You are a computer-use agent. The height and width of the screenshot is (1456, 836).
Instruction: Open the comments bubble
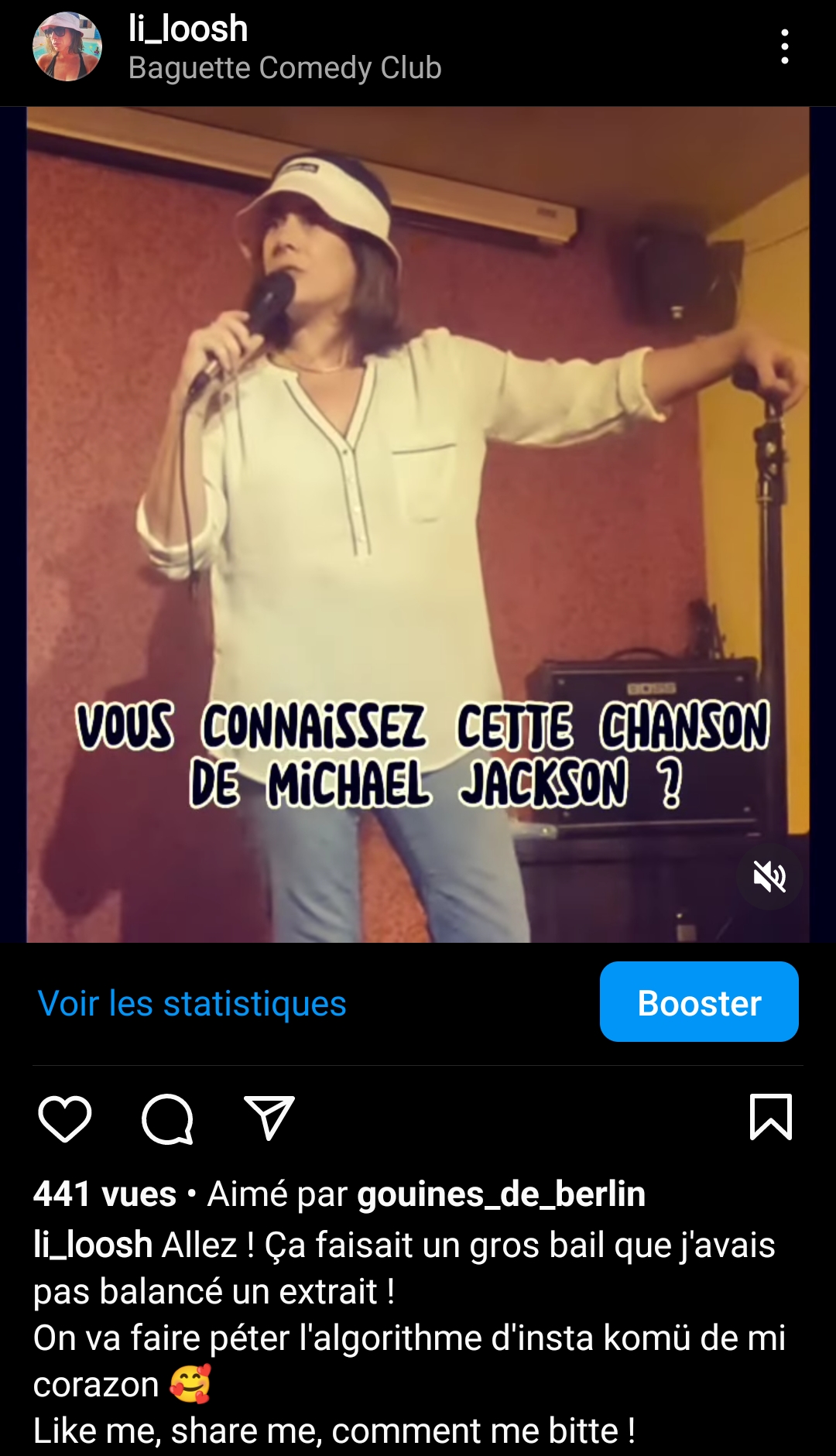(x=167, y=1119)
